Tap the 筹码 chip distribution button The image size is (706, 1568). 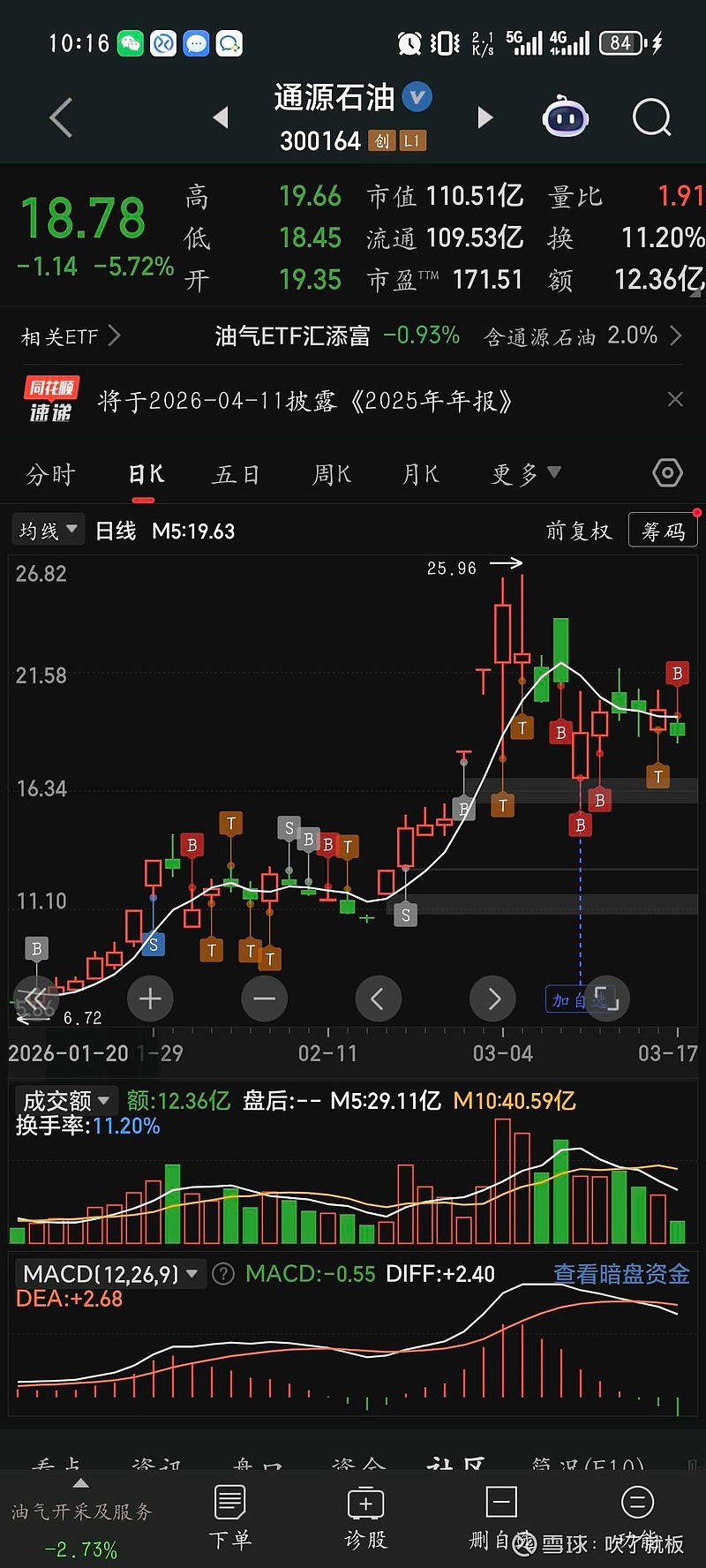pos(663,531)
